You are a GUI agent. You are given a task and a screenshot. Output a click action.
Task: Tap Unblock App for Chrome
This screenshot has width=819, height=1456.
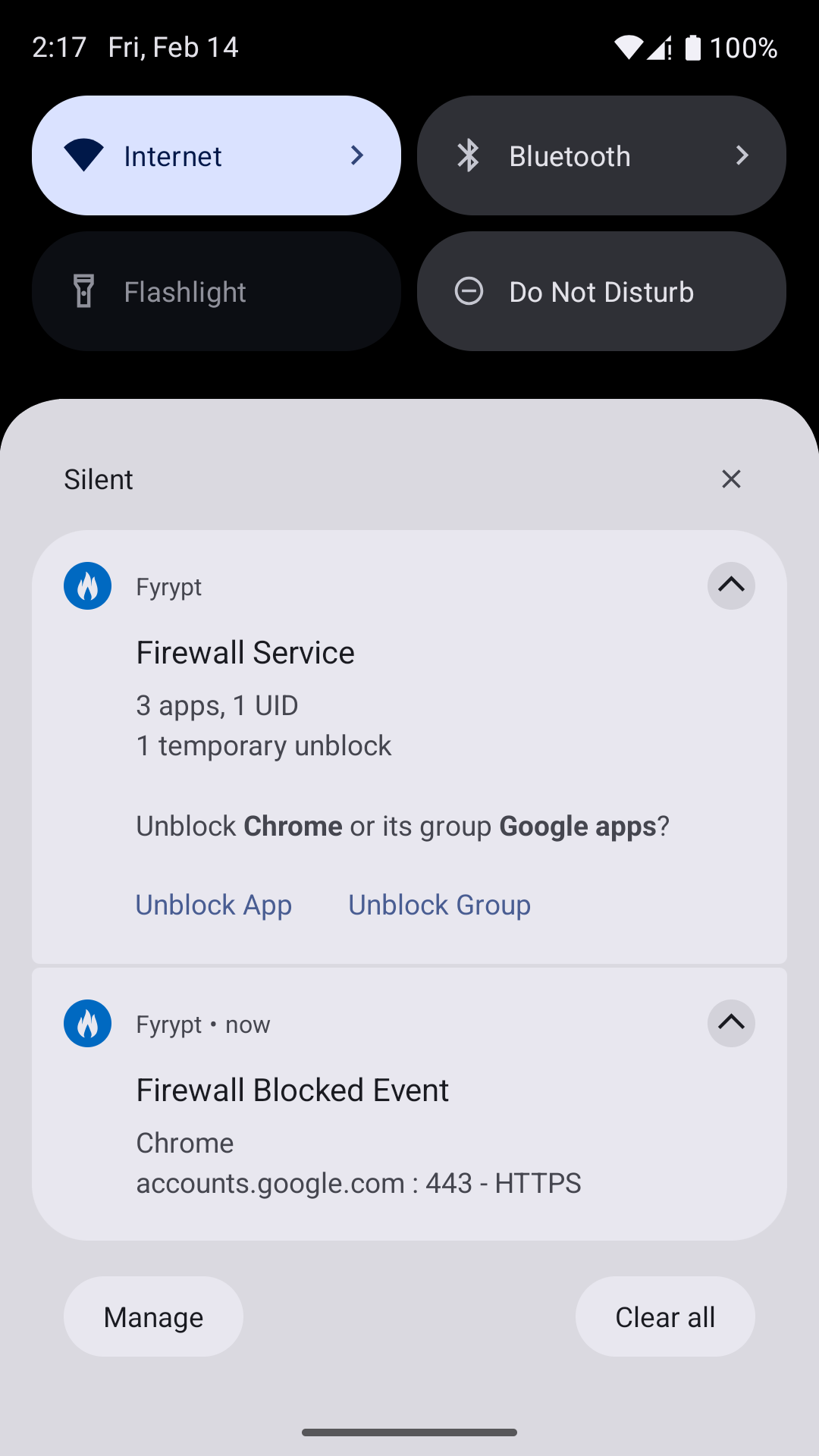click(x=214, y=905)
